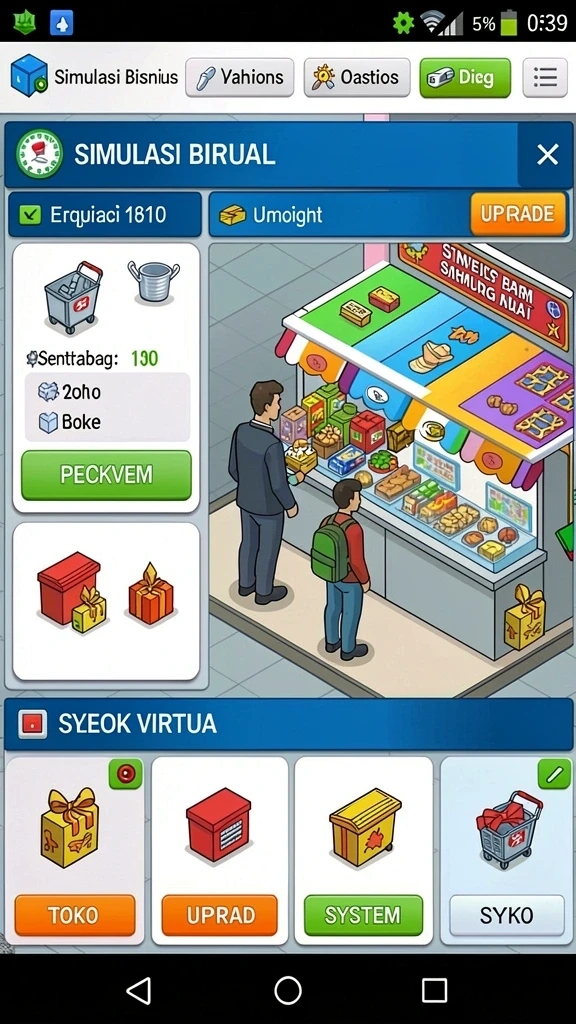Tap the SYKO button
Image resolution: width=576 pixels, height=1024 pixels.
[x=507, y=915]
